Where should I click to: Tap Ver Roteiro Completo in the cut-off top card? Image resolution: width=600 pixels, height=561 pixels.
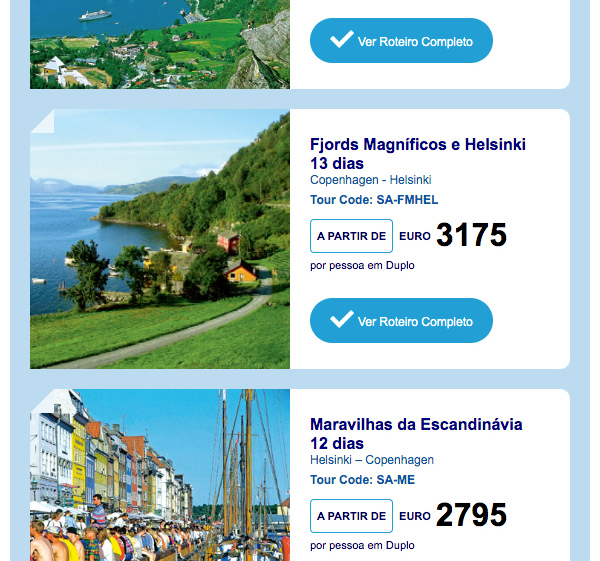[401, 41]
